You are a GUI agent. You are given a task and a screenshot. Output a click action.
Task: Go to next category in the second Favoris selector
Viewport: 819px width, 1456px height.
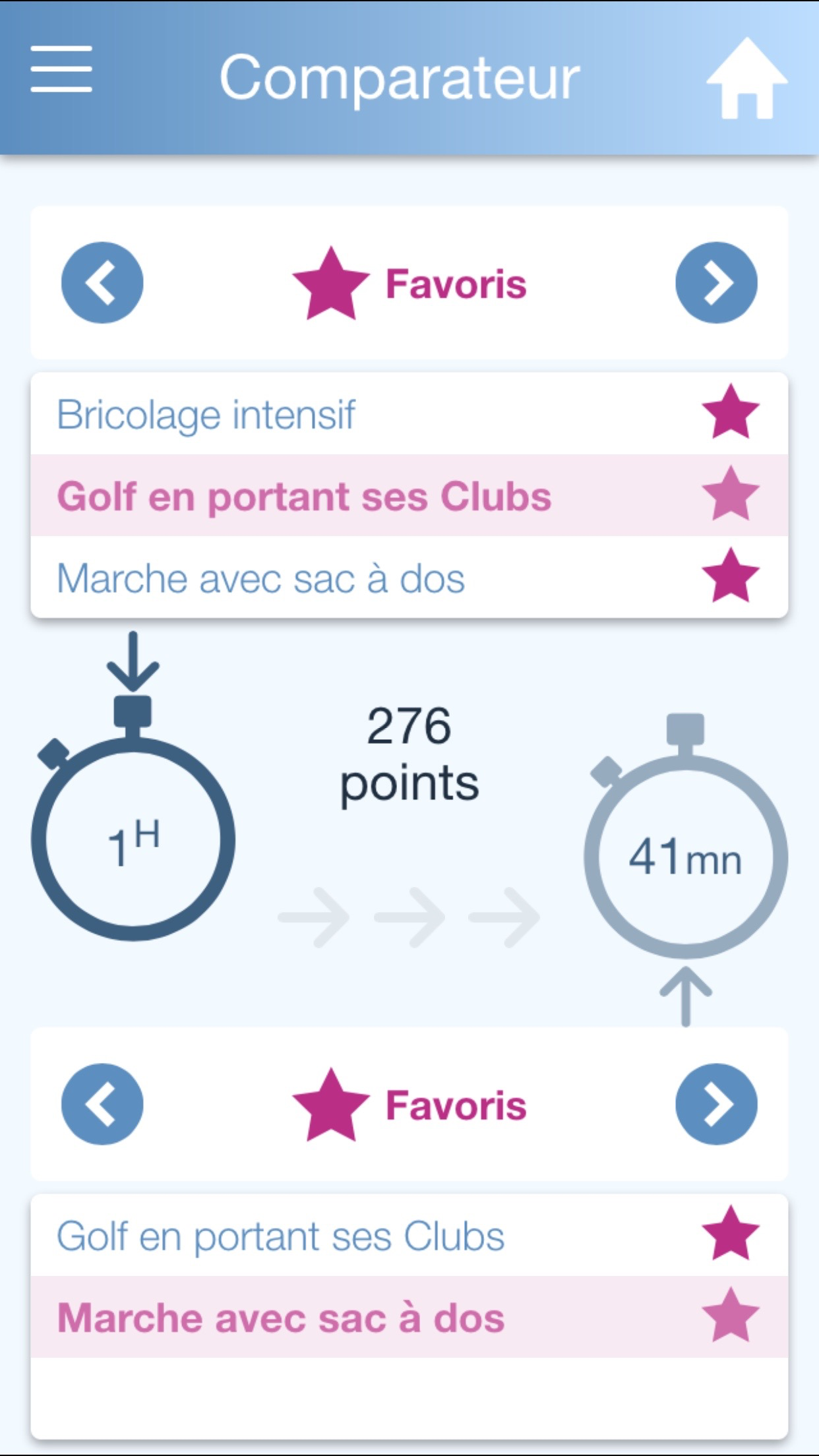coord(716,1104)
